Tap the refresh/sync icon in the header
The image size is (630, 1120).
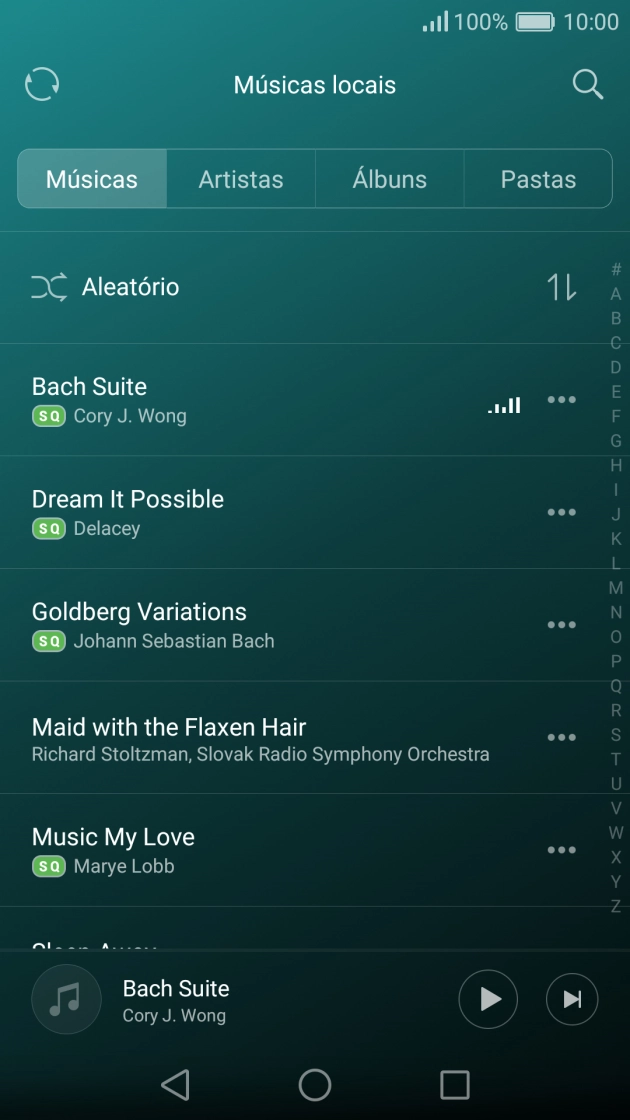42,85
